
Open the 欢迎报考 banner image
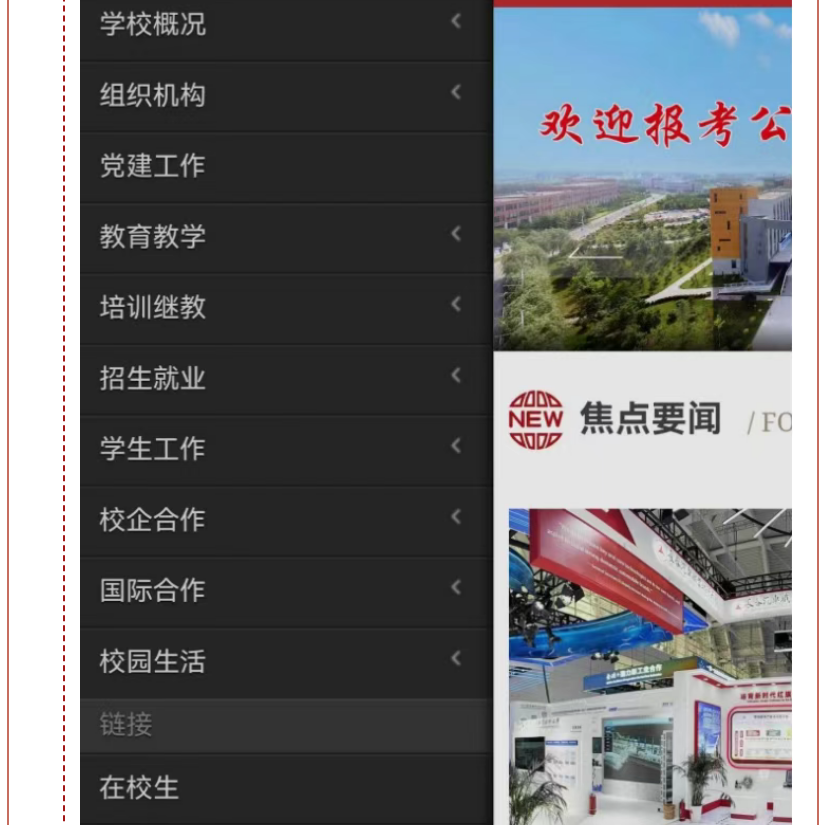tap(642, 180)
